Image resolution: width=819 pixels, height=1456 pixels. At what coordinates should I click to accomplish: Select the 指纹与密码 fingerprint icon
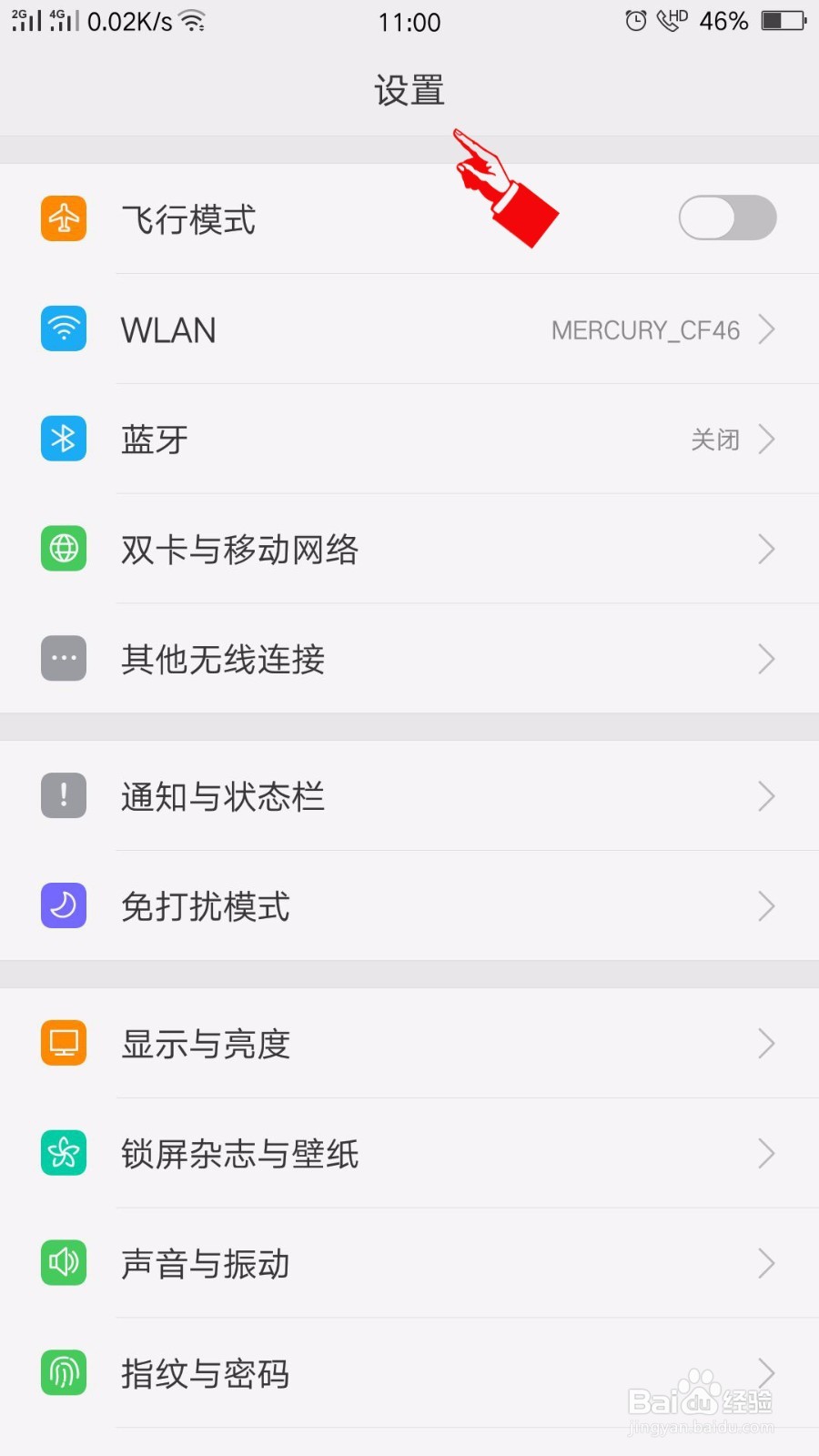pos(63,1373)
